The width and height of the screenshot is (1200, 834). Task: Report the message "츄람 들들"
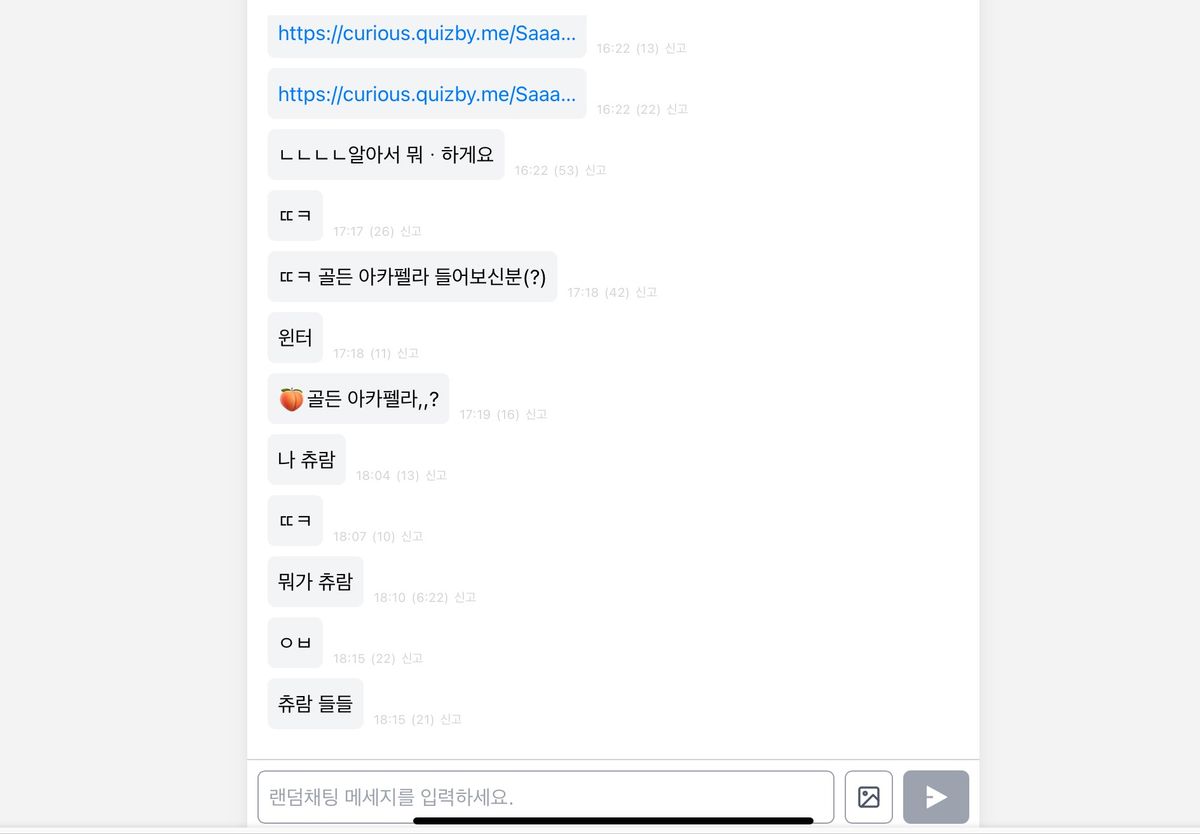pyautogui.click(x=450, y=719)
